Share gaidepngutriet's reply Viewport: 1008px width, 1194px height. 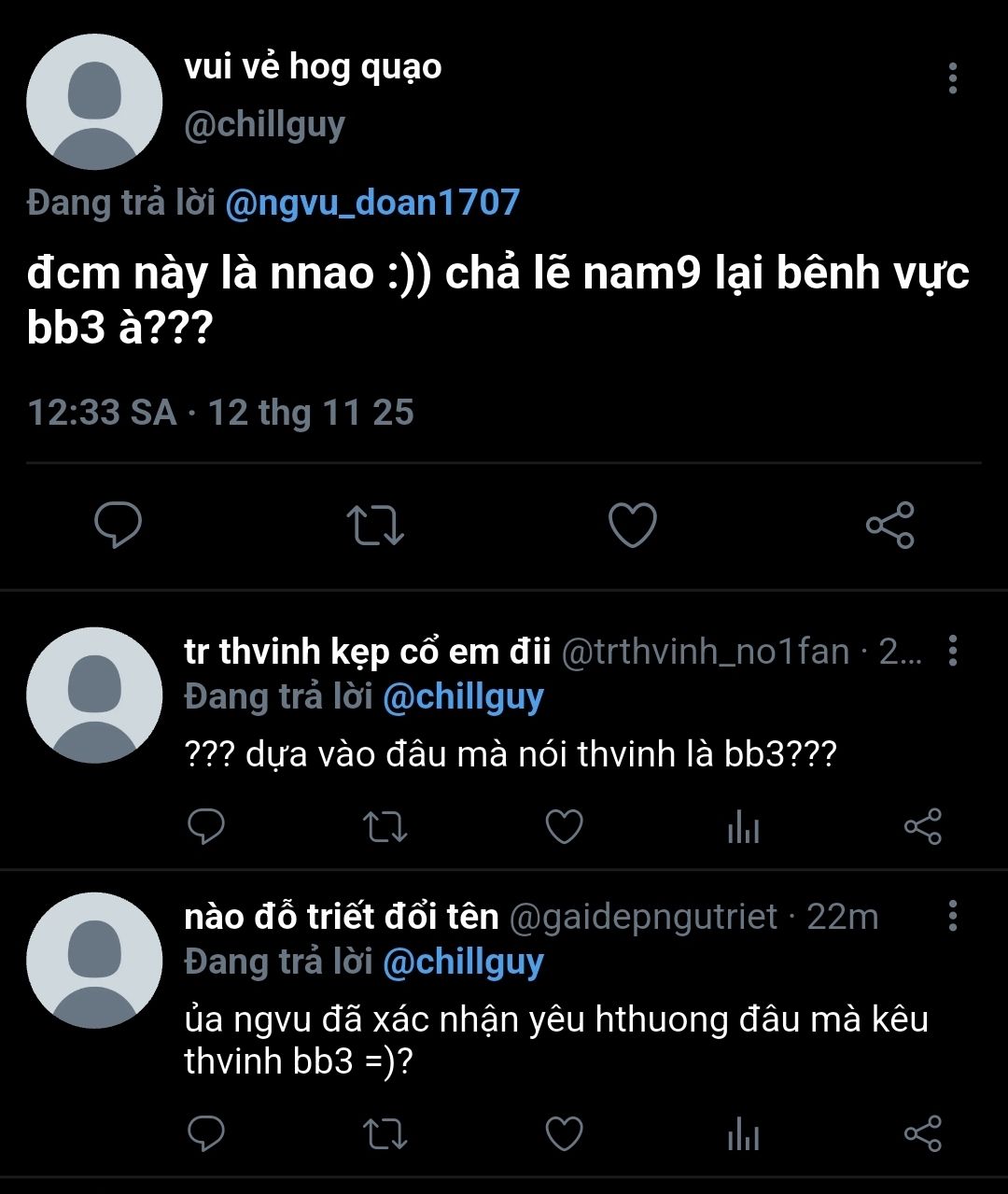coord(923,1134)
